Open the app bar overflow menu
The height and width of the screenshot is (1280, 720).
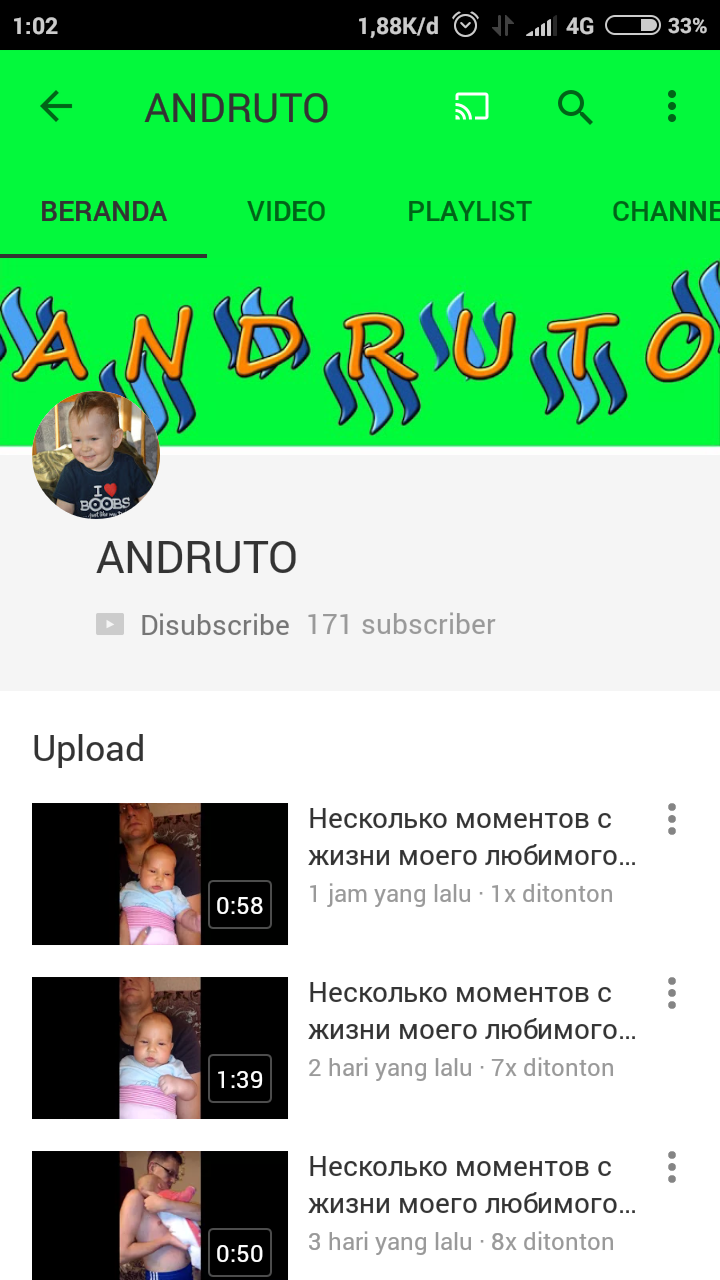(x=671, y=107)
